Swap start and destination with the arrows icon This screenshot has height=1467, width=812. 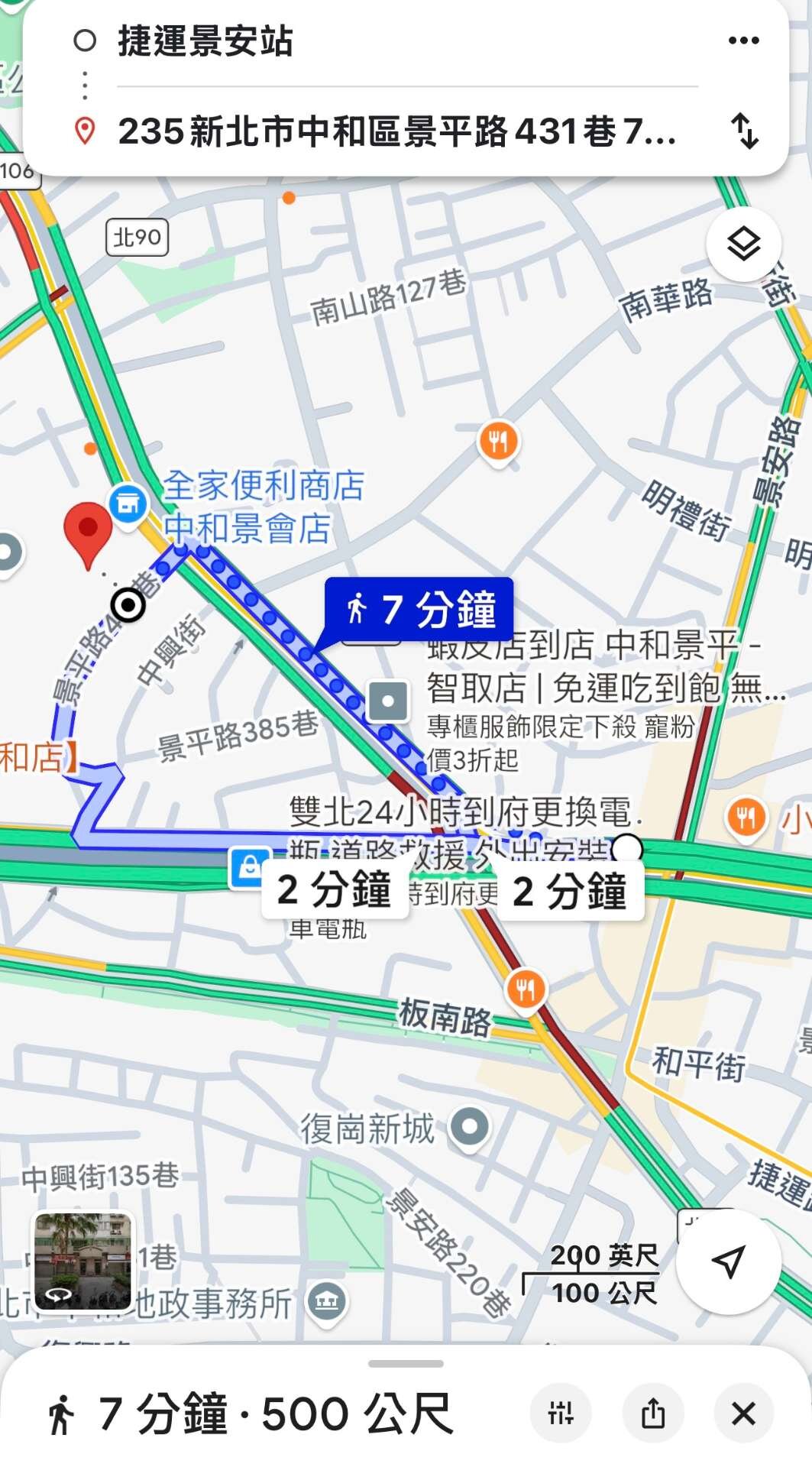point(745,131)
